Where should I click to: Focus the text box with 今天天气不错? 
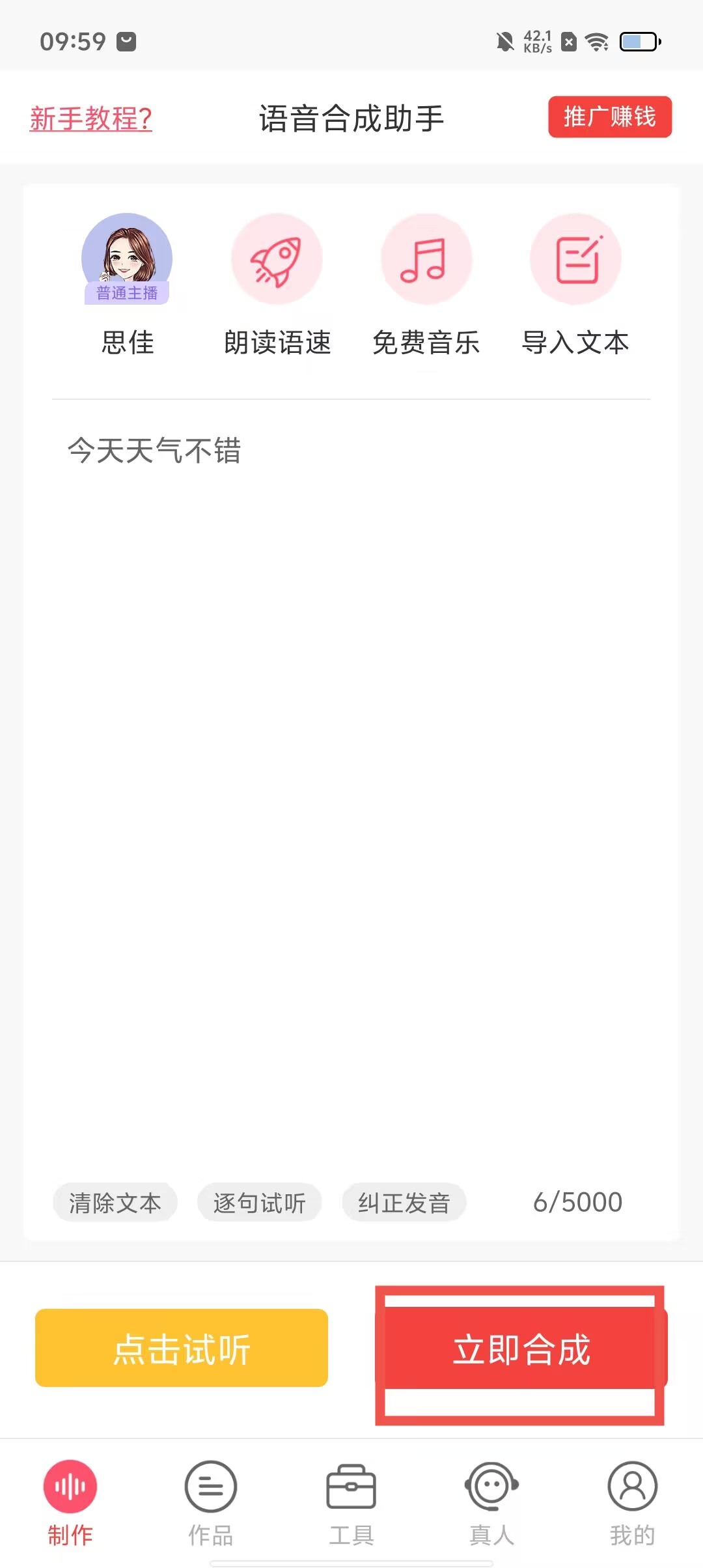[x=350, y=716]
